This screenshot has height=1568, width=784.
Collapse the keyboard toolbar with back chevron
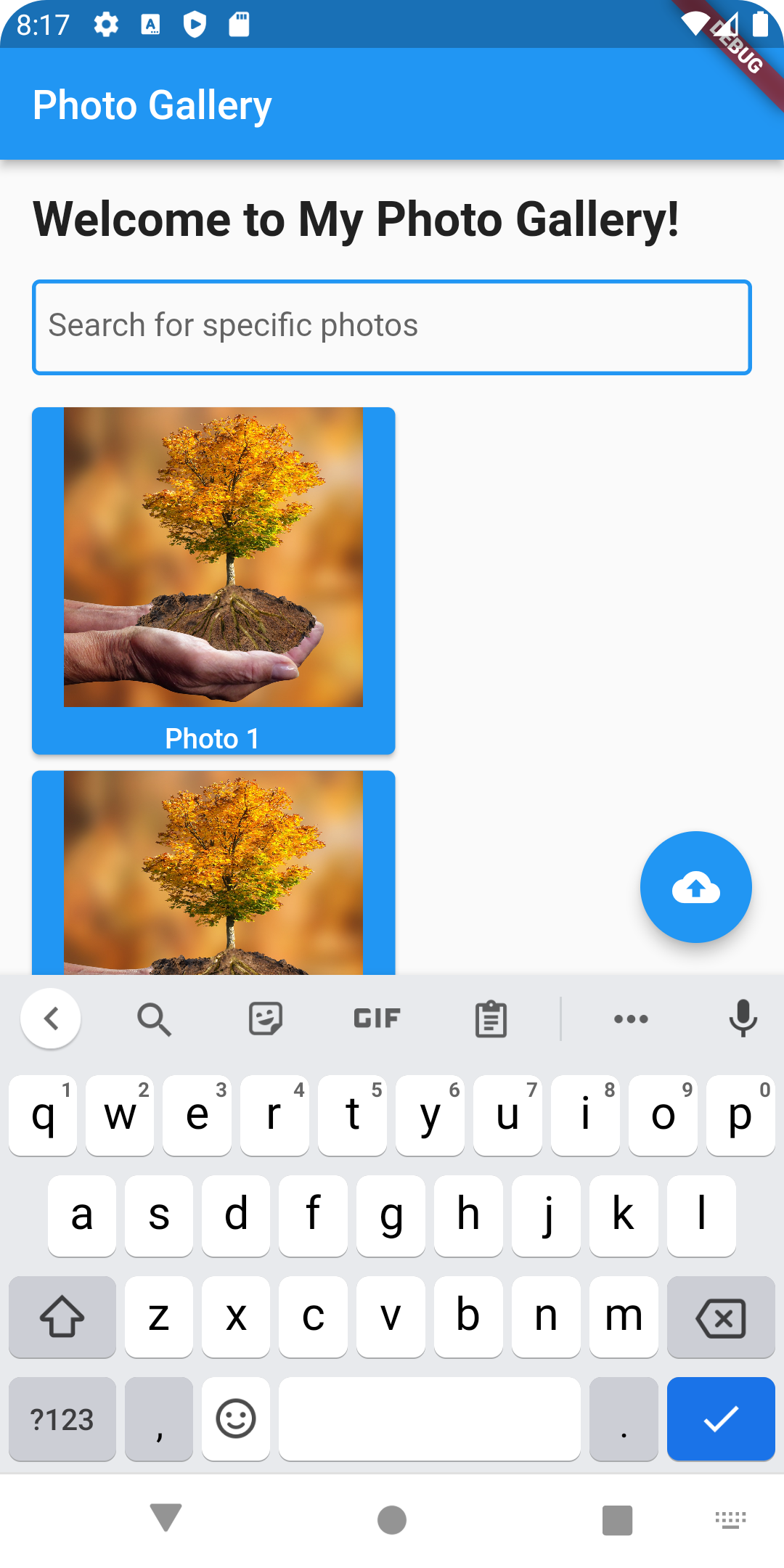pos(51,1018)
